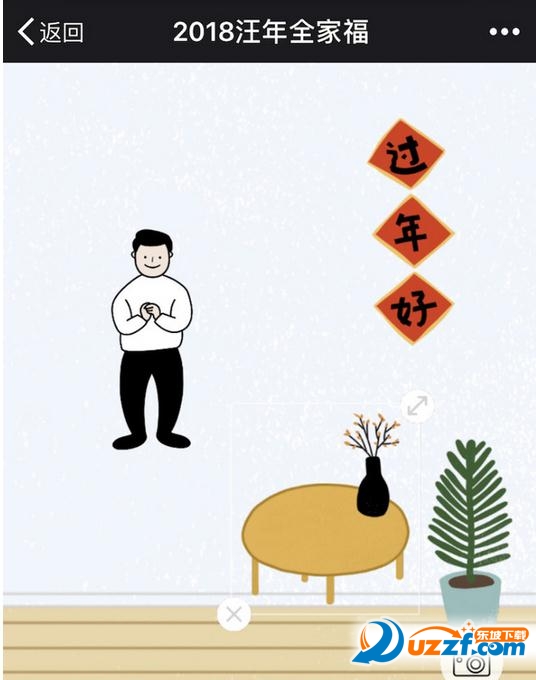Remove the selected table sticker
Viewport: 536px width, 680px height.
[x=234, y=614]
